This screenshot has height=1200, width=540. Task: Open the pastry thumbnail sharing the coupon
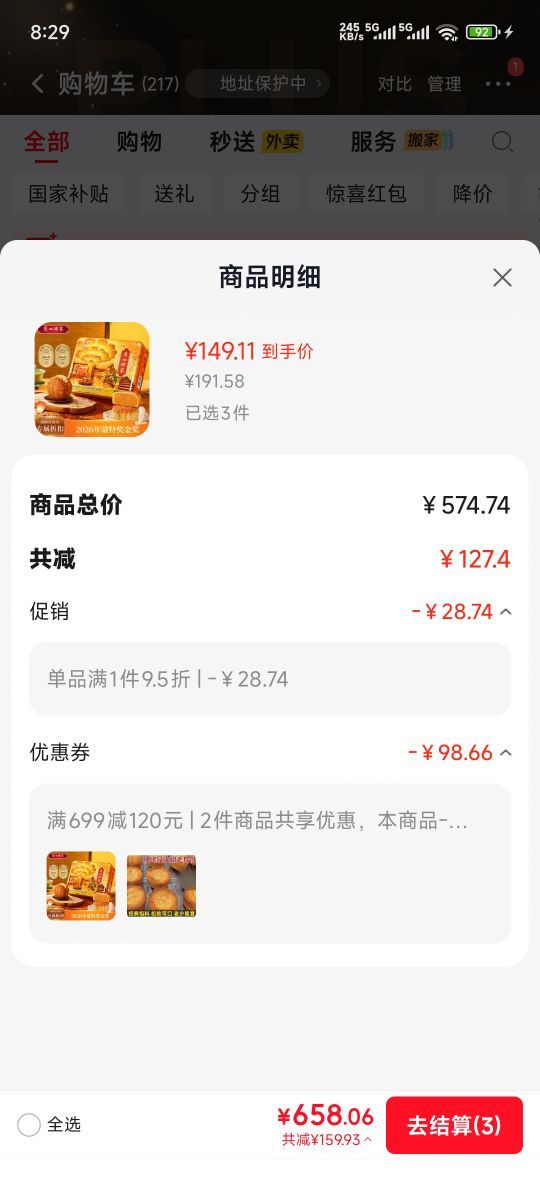tap(161, 886)
